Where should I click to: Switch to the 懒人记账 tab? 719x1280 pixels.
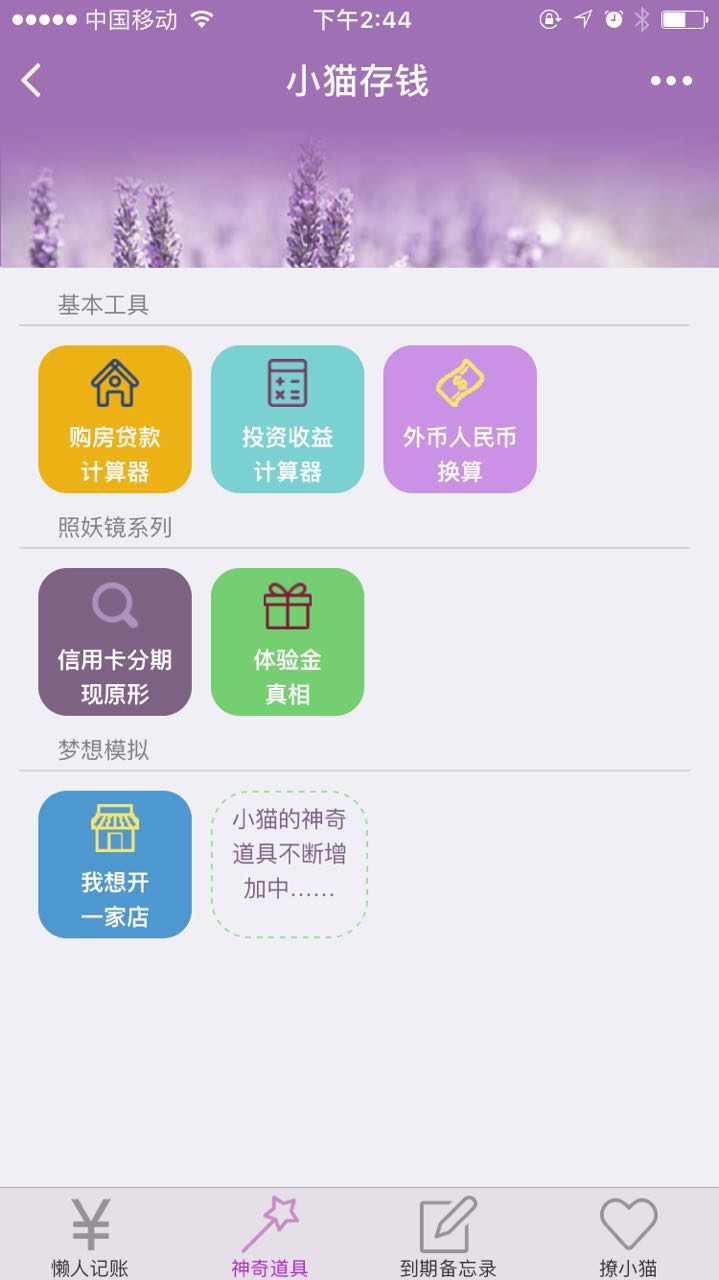[x=90, y=1236]
